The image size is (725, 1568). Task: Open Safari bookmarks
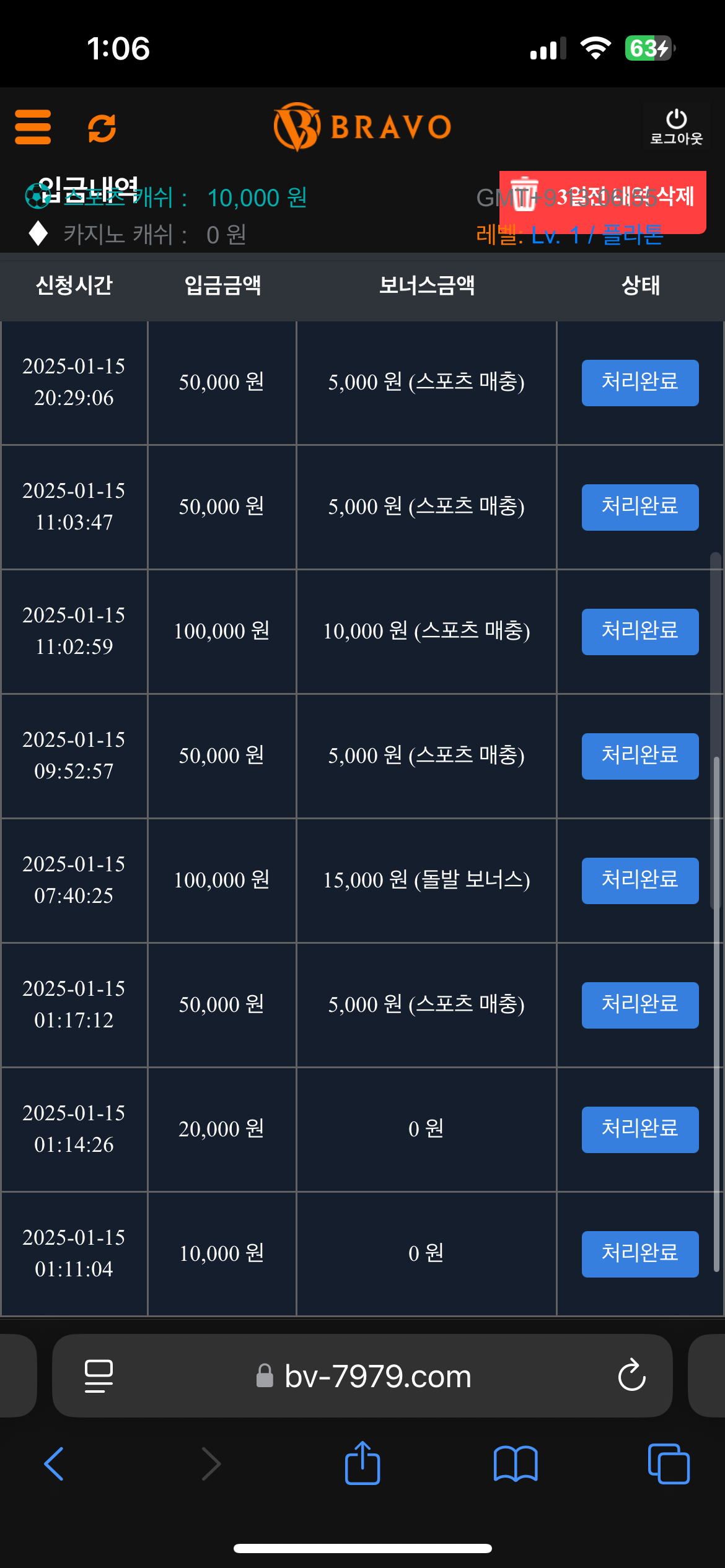pyautogui.click(x=516, y=1464)
